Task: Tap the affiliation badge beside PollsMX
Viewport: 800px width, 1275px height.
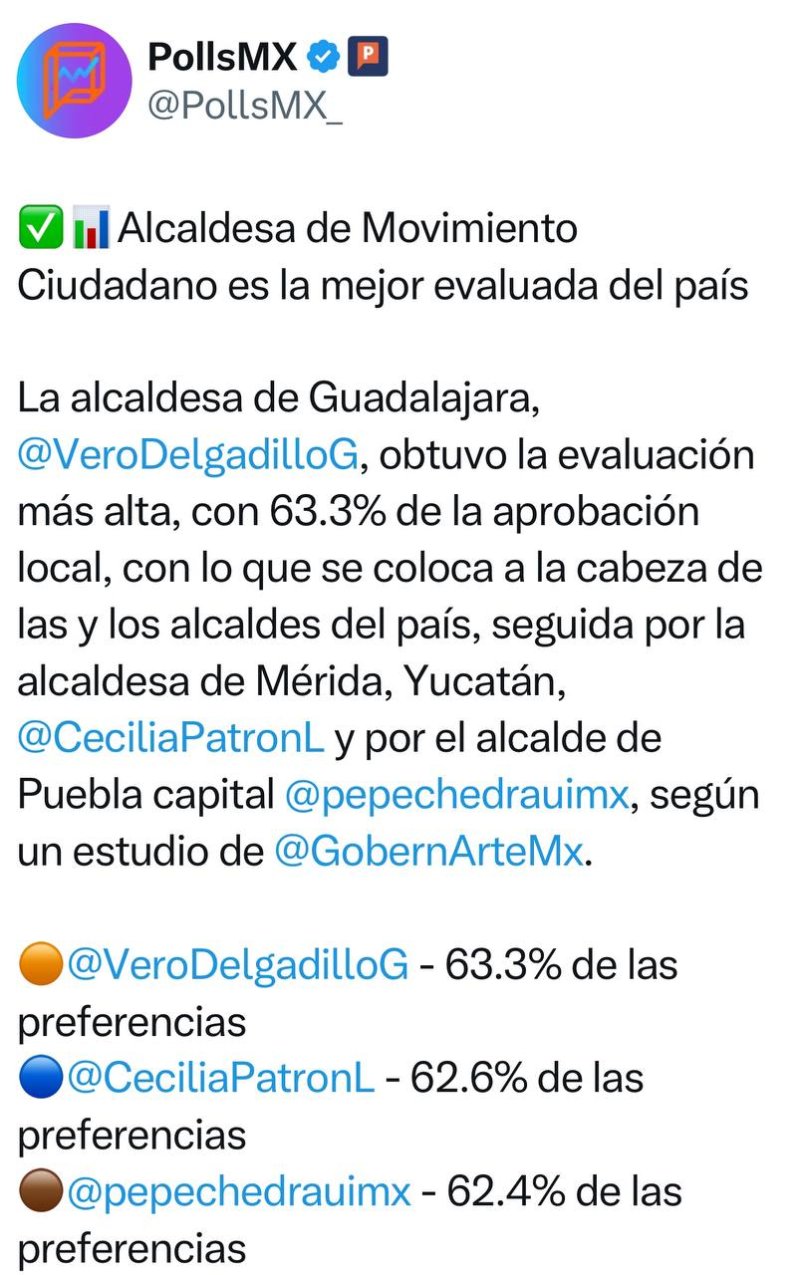Action: point(367,58)
